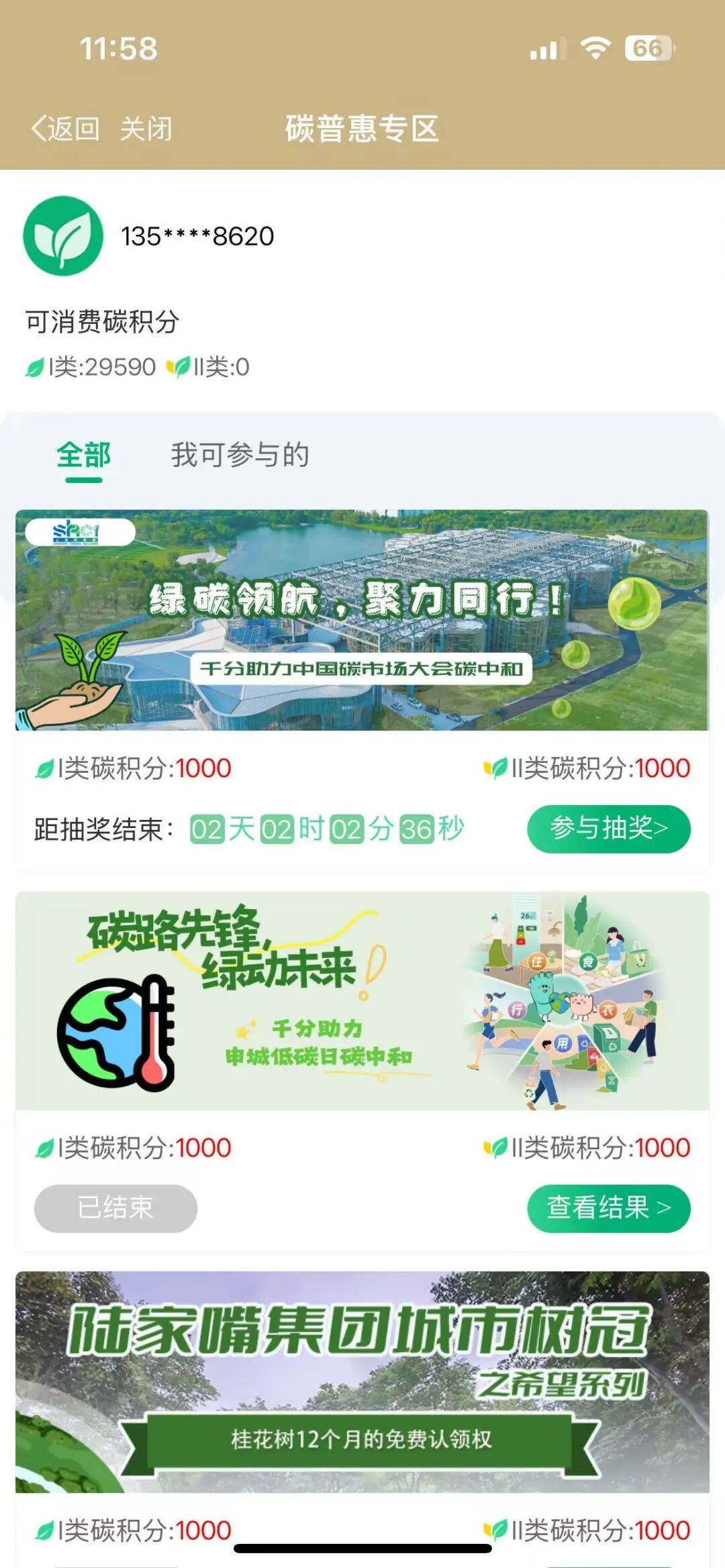Screen dimensions: 725x1568
Task: Switch to the 我可参与的 tab
Action: (240, 456)
